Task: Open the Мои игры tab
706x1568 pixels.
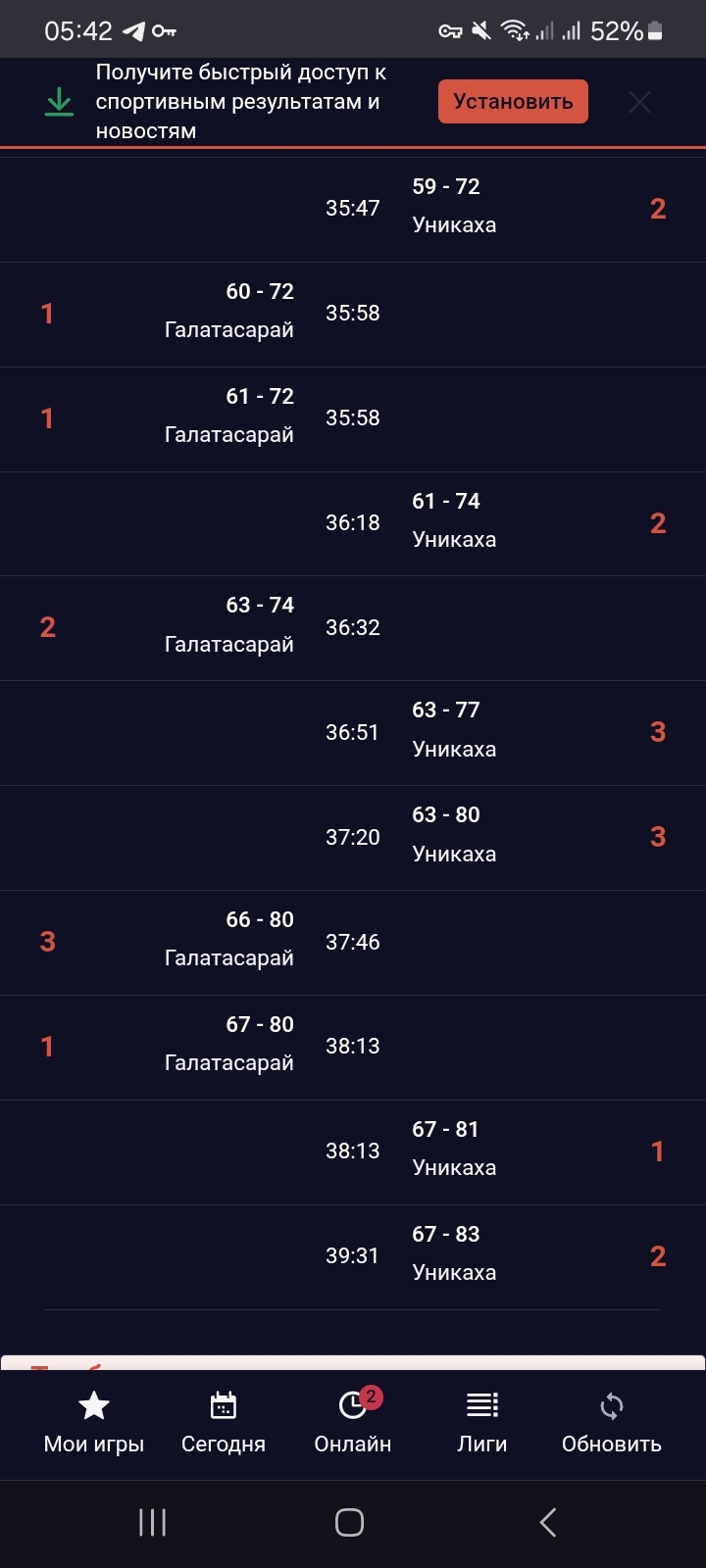Action: tap(94, 1423)
